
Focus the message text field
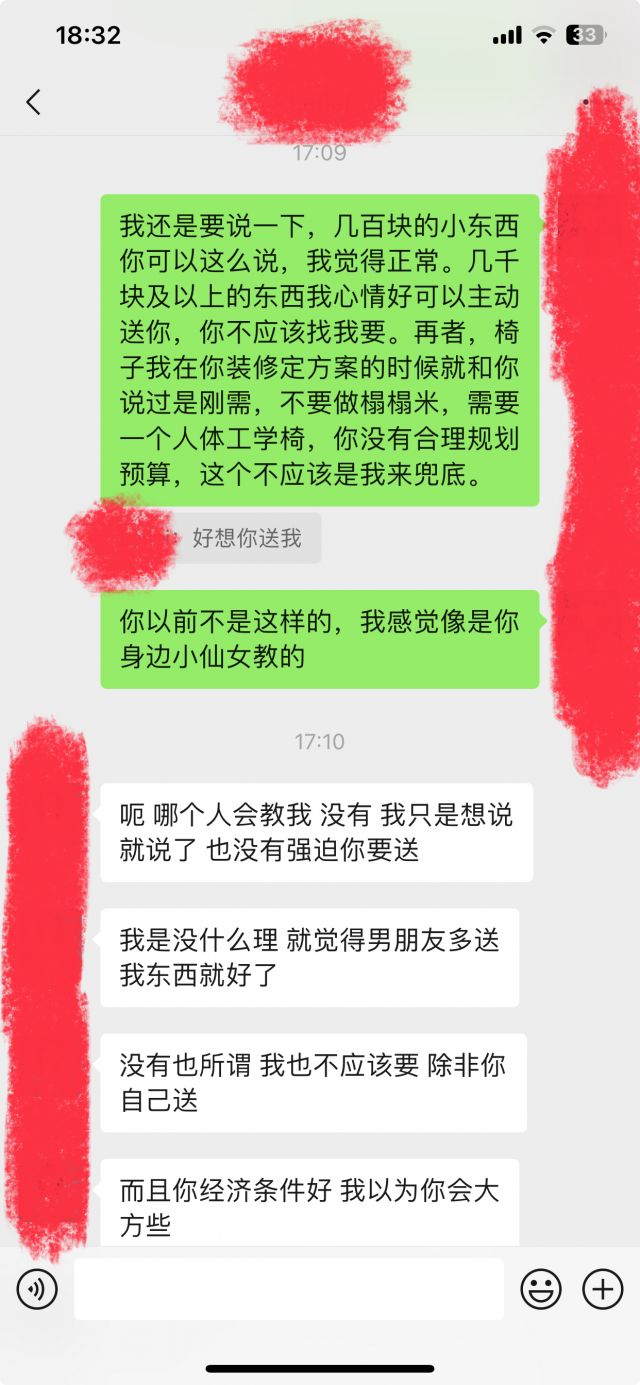pyautogui.click(x=288, y=1289)
